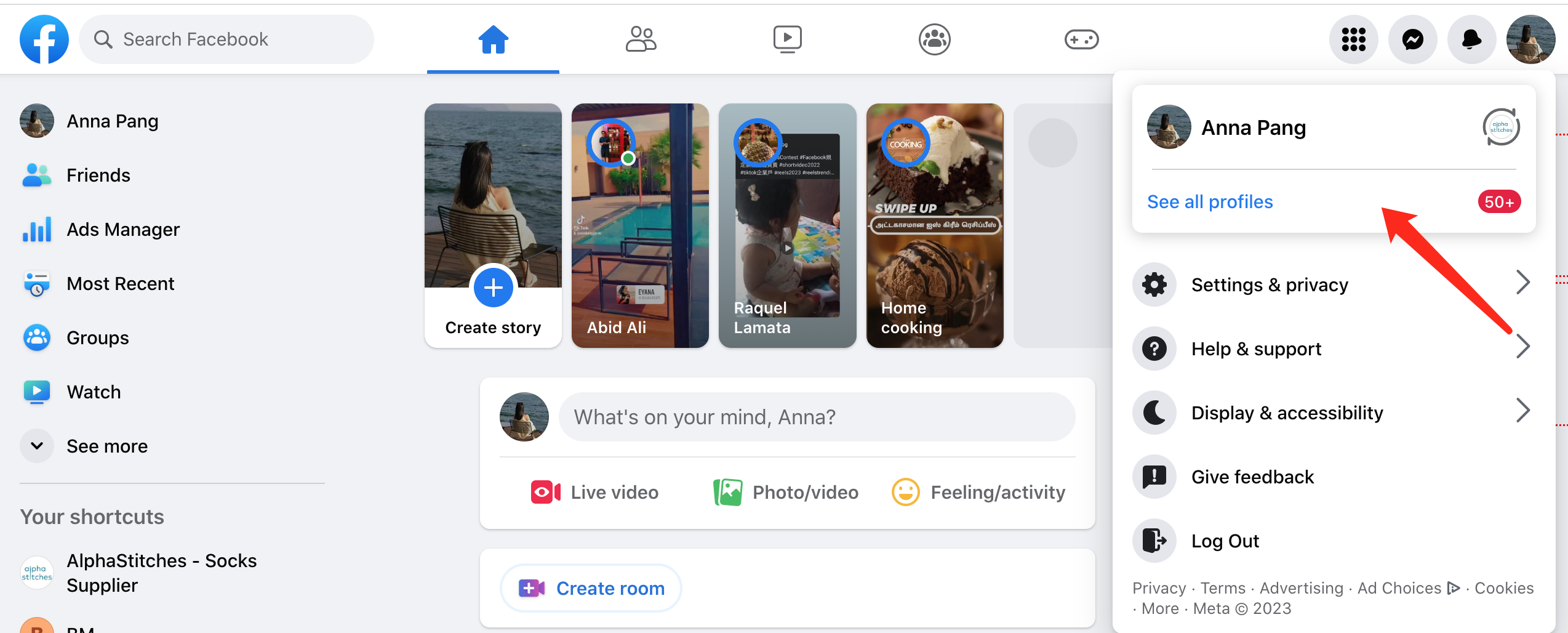This screenshot has height=633, width=1568.
Task: Switch to the Watch video tab in the top bar
Action: (787, 39)
